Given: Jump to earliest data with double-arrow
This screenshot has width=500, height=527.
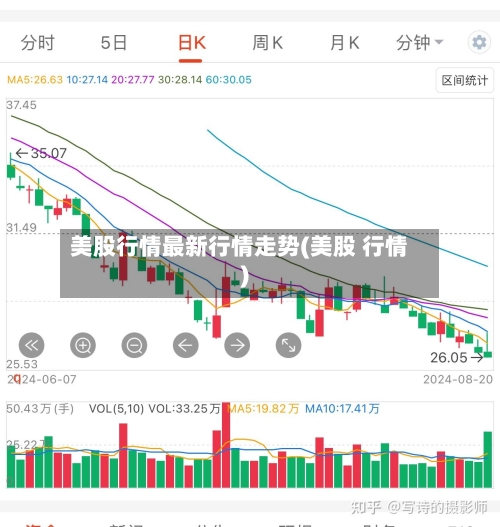Looking at the screenshot, I should point(32,345).
